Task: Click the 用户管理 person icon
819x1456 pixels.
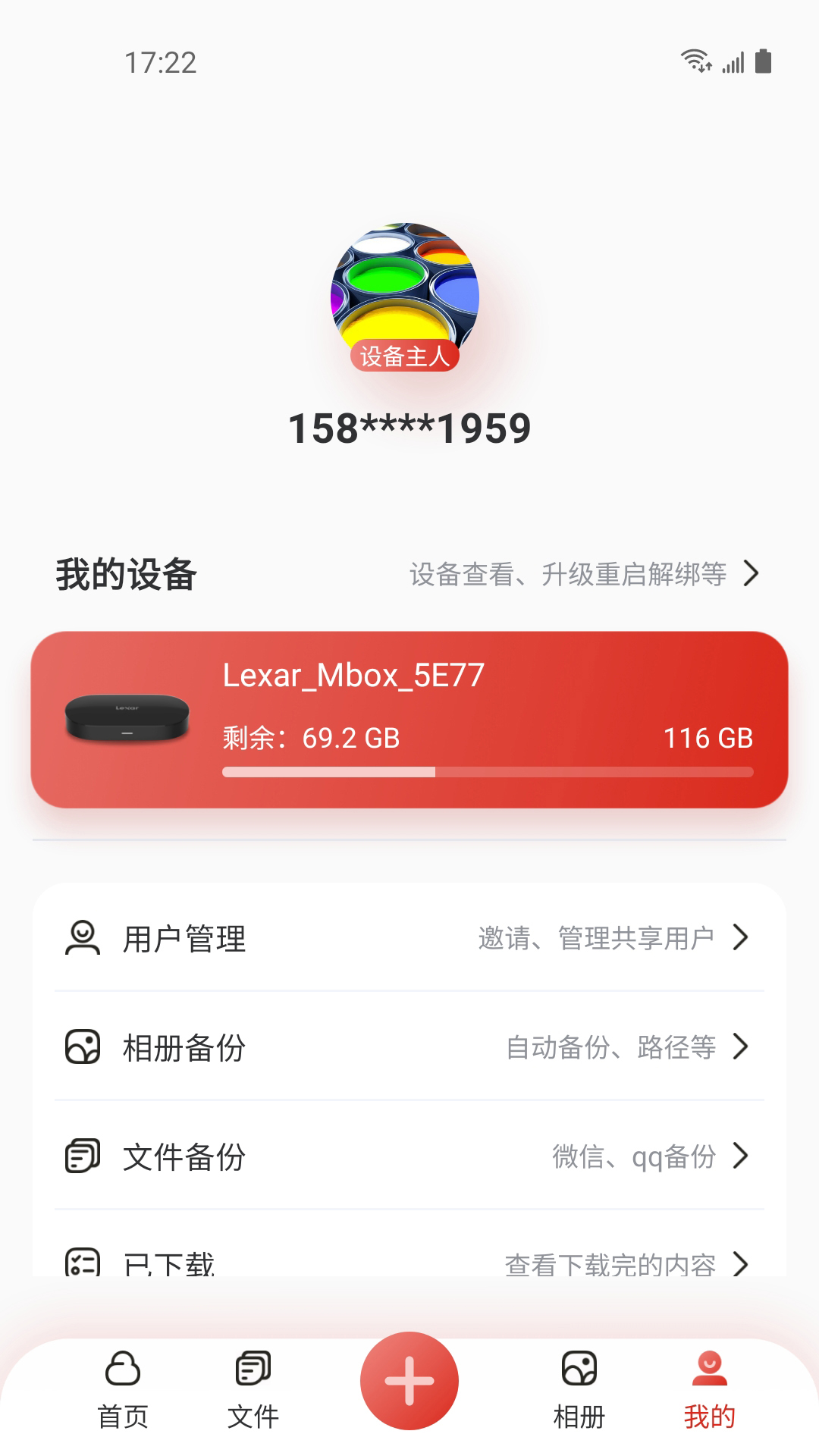Action: click(83, 938)
